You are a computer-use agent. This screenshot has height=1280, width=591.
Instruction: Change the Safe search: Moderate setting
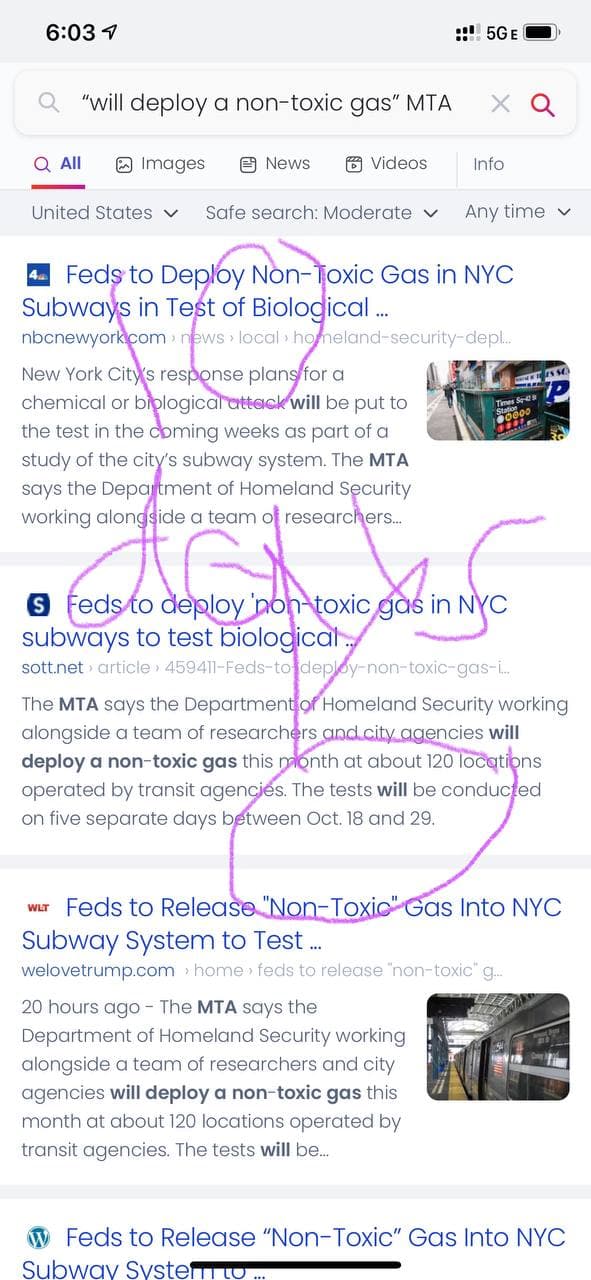click(322, 212)
